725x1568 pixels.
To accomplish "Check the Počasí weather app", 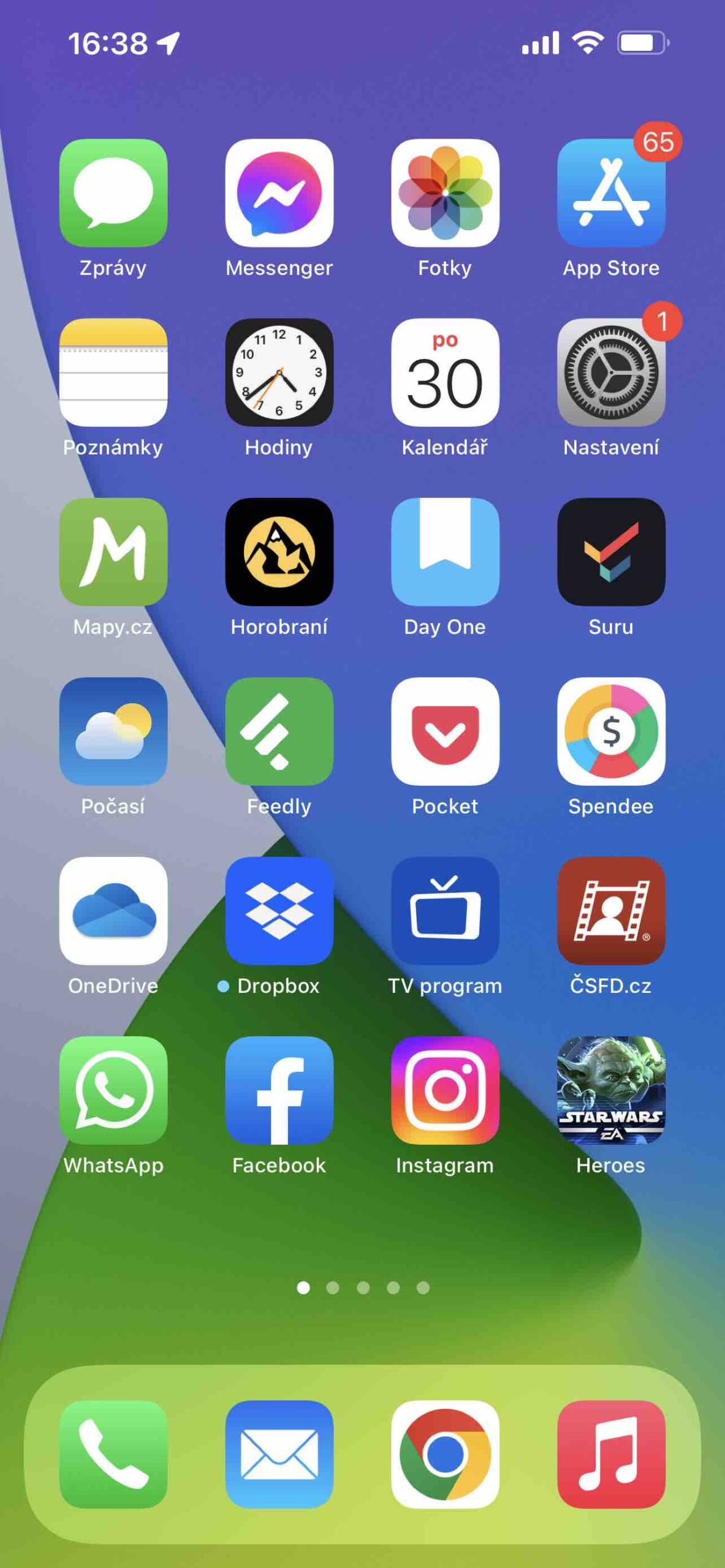I will pos(113,731).
